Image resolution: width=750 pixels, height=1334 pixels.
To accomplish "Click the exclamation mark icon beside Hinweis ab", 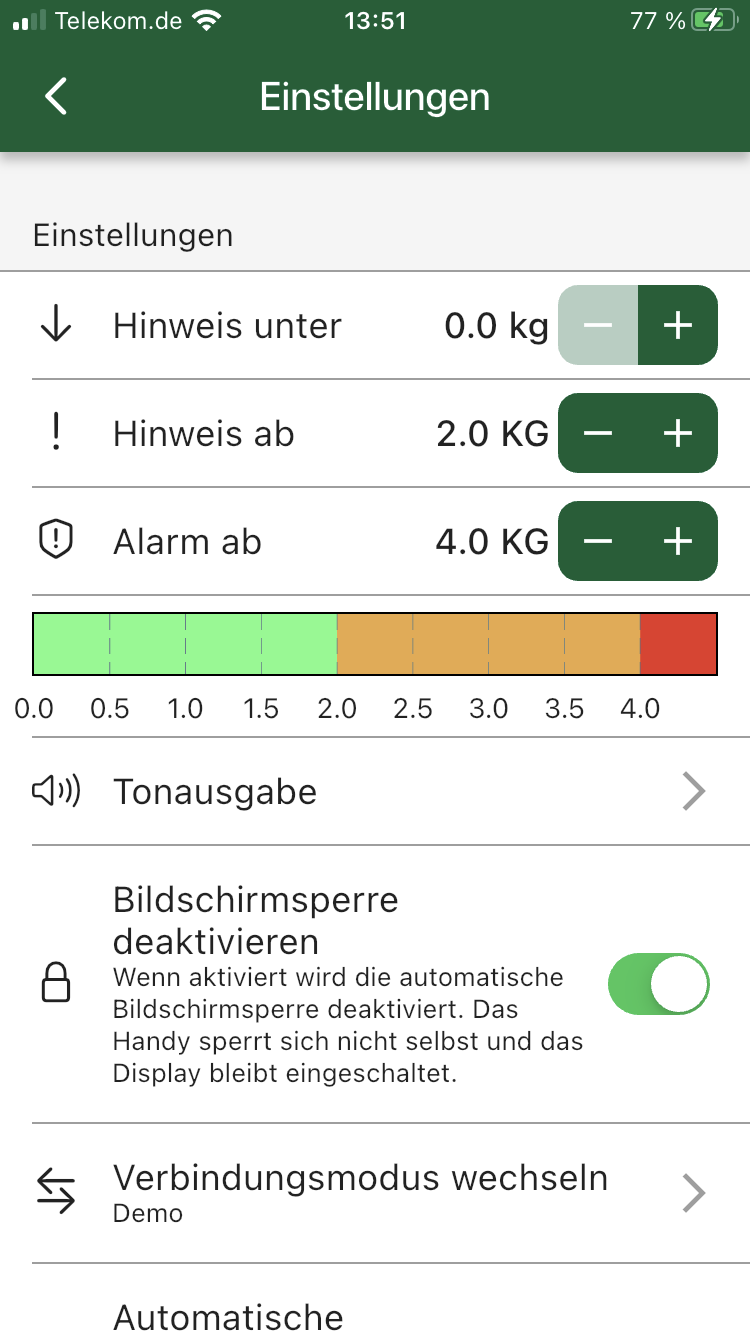I will 58,433.
